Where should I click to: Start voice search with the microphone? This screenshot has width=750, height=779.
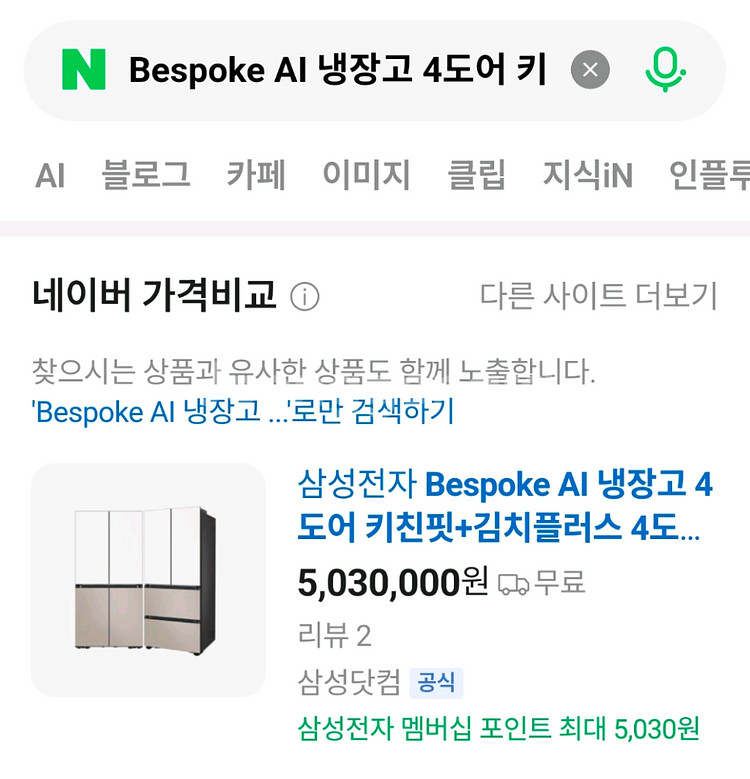[666, 70]
